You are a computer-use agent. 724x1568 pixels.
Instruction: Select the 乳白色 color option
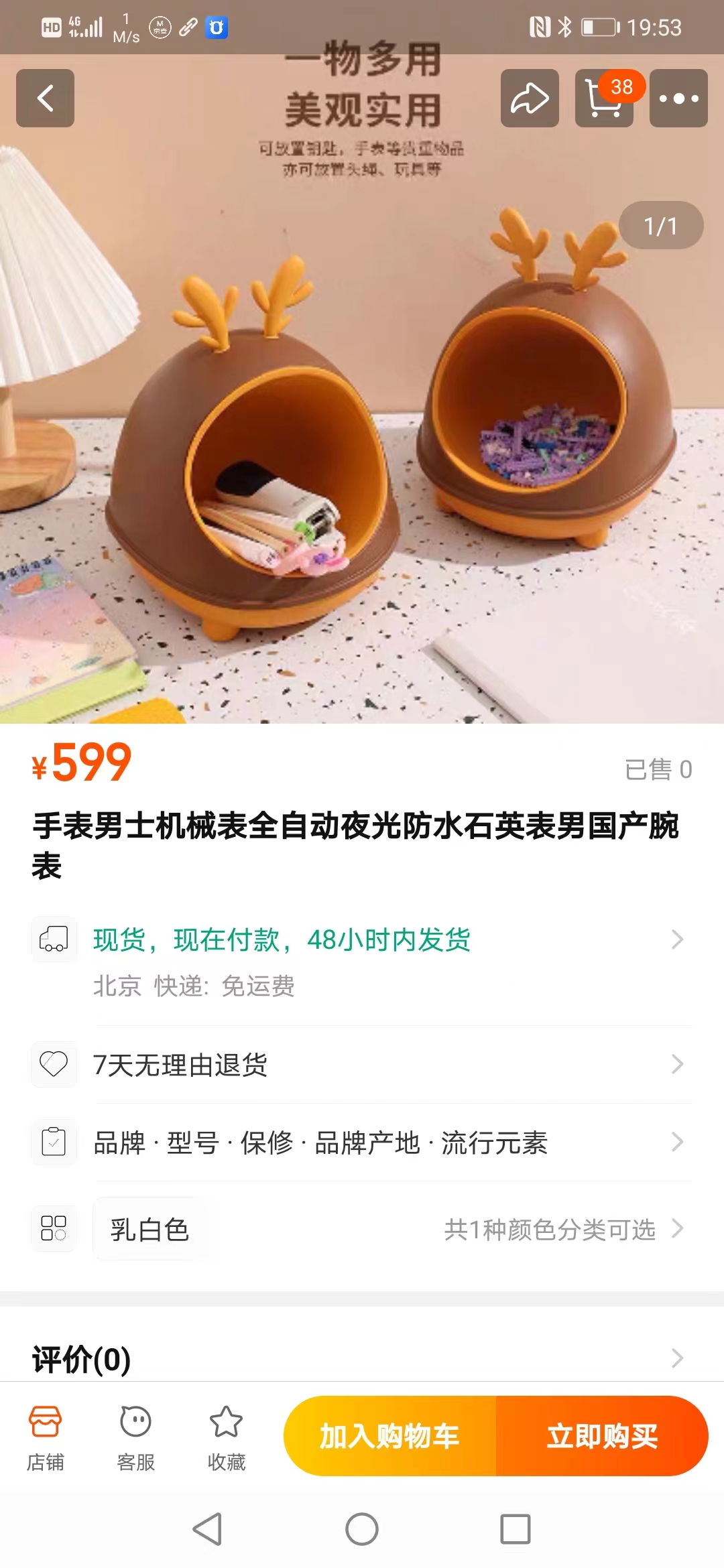click(149, 1228)
